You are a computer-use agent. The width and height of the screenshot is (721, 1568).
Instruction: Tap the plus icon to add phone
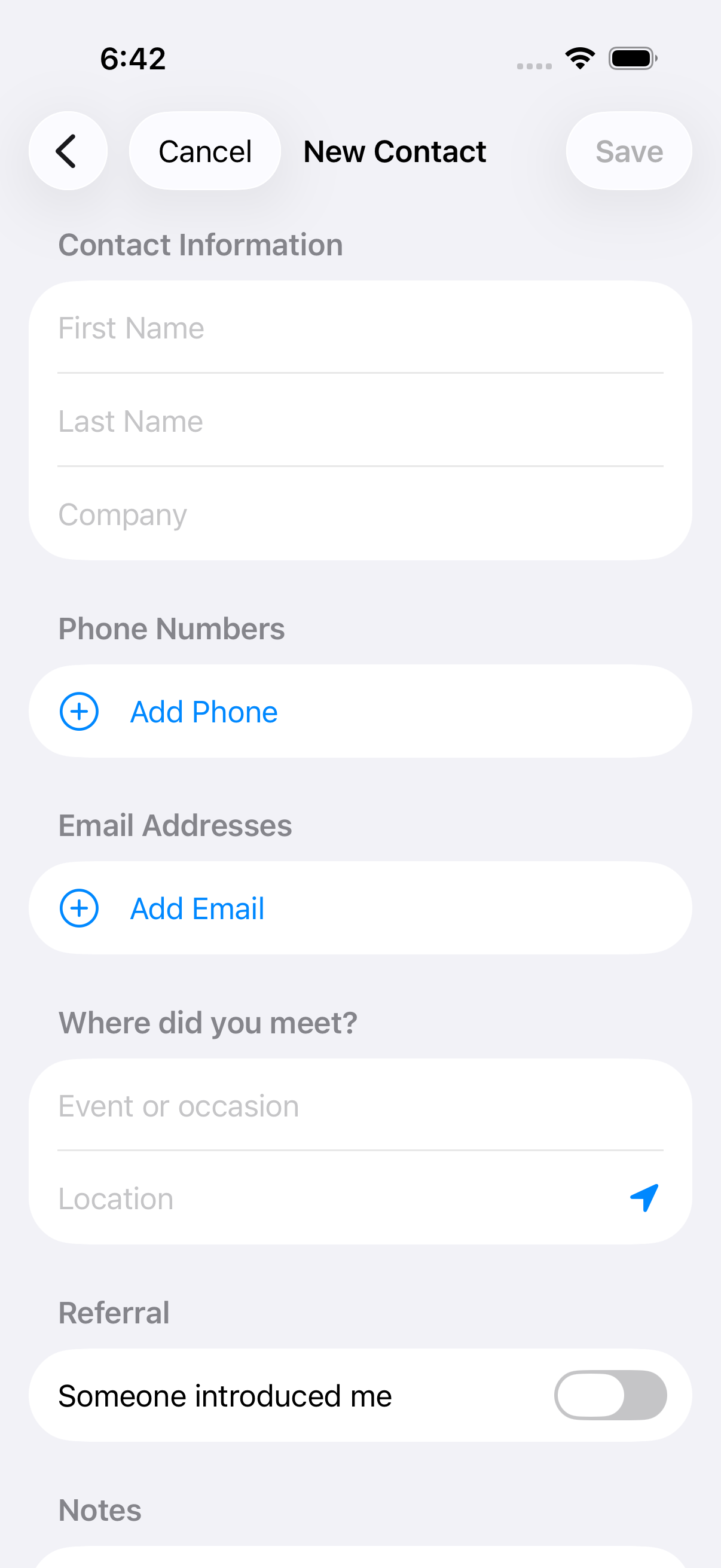point(78,711)
